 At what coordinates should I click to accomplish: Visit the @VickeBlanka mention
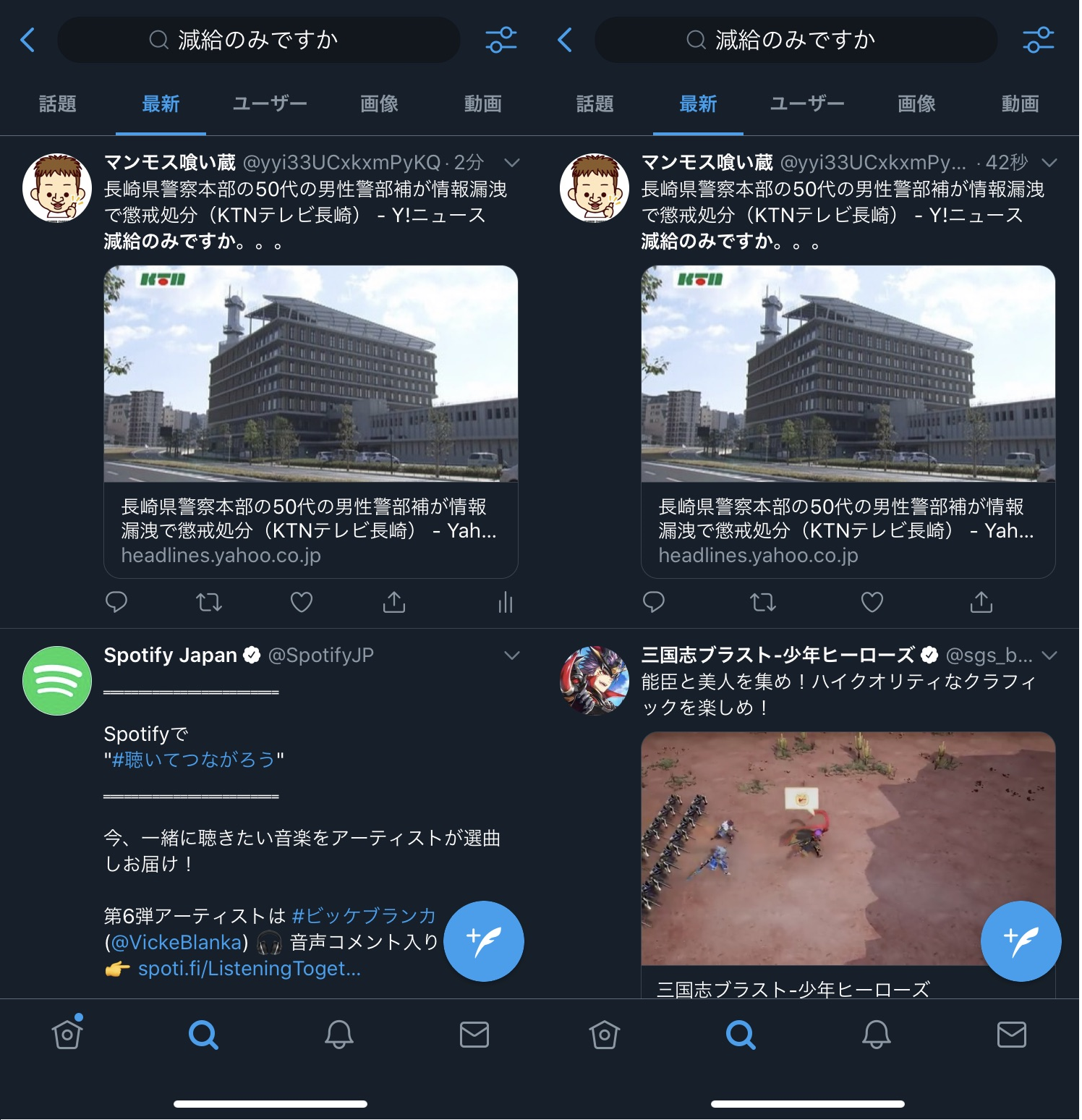[176, 942]
